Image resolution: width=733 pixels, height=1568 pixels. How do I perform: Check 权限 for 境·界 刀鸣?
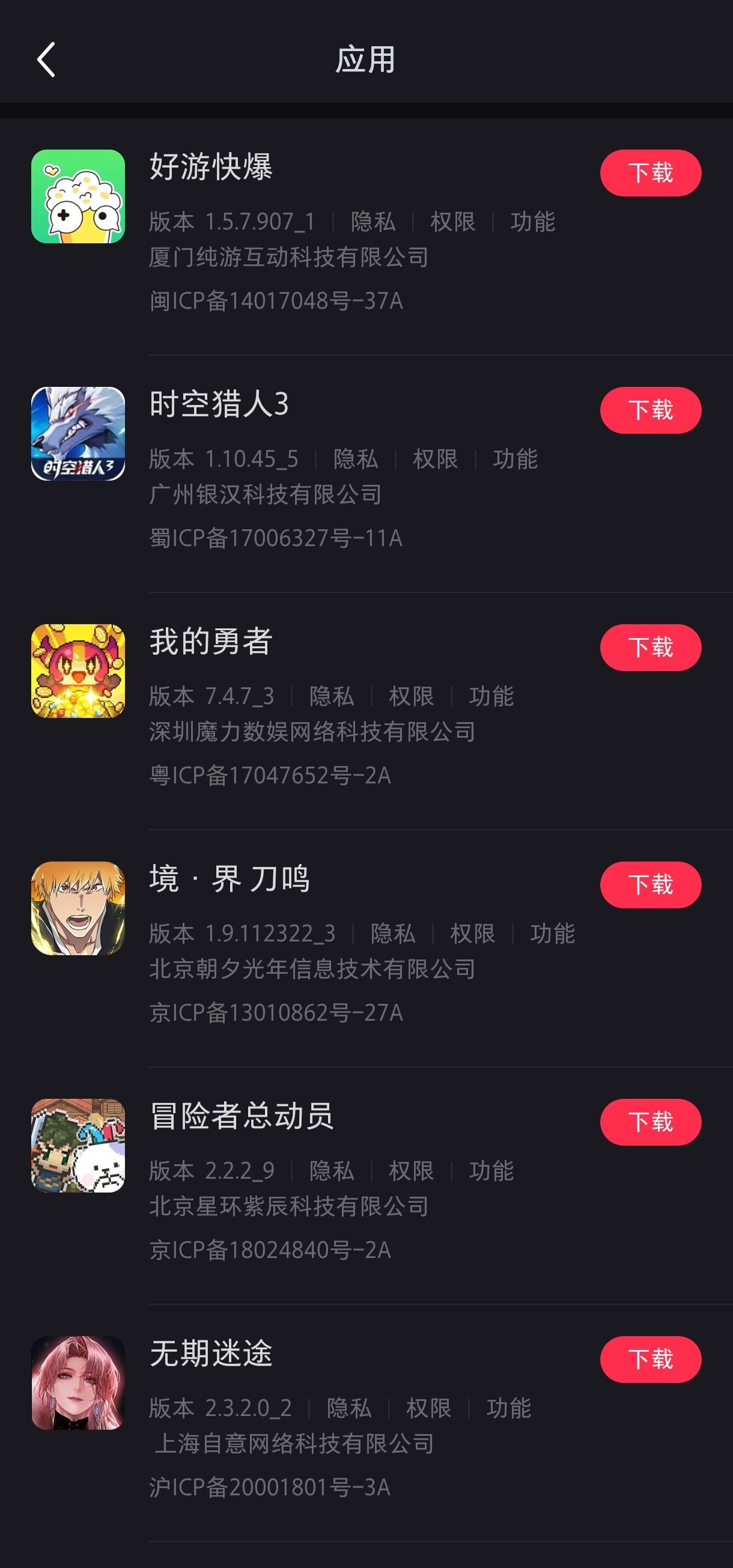(472, 934)
